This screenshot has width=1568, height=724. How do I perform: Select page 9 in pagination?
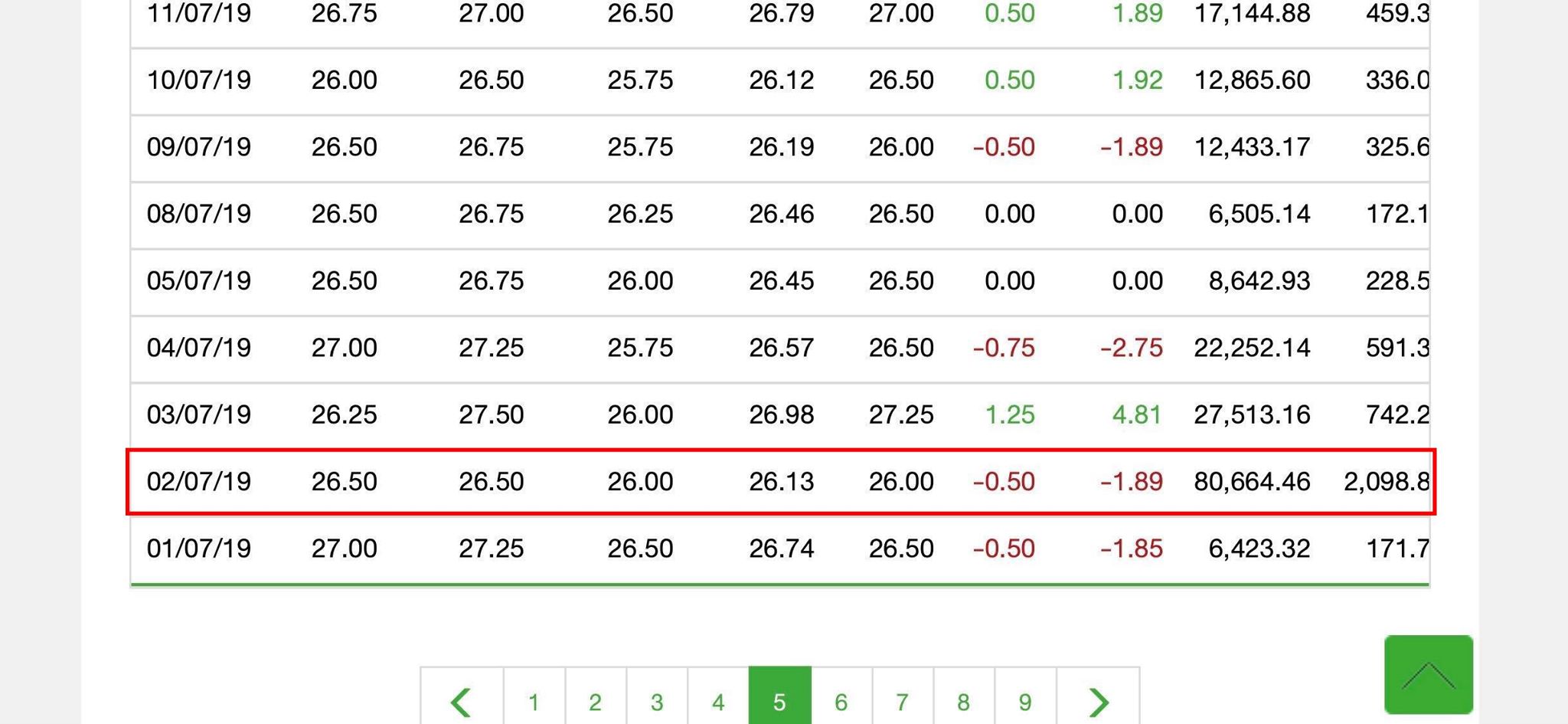click(1025, 701)
